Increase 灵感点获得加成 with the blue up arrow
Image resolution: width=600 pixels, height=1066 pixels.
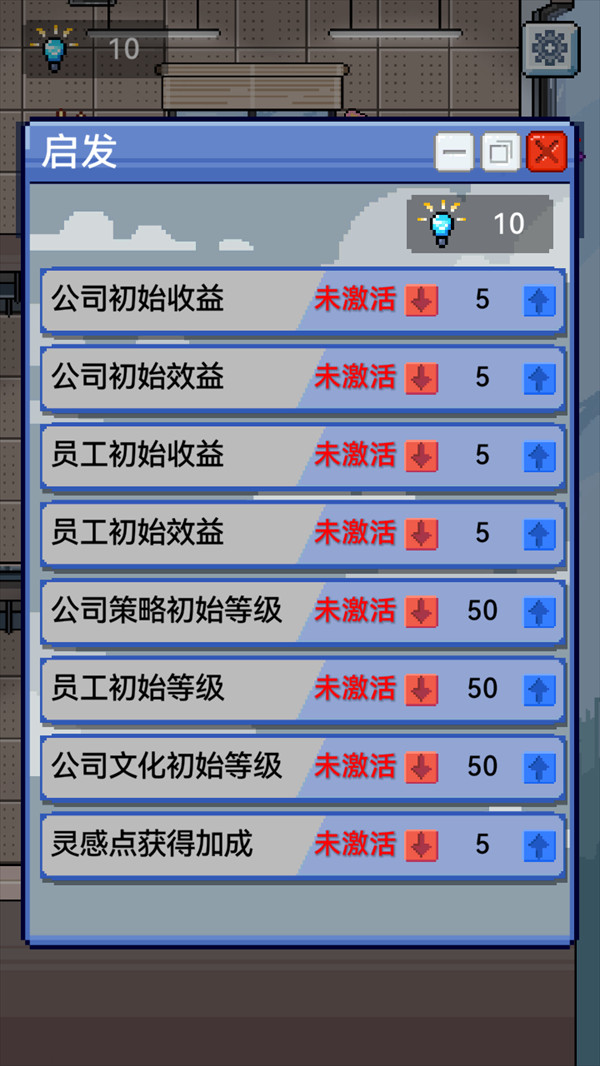coord(539,845)
